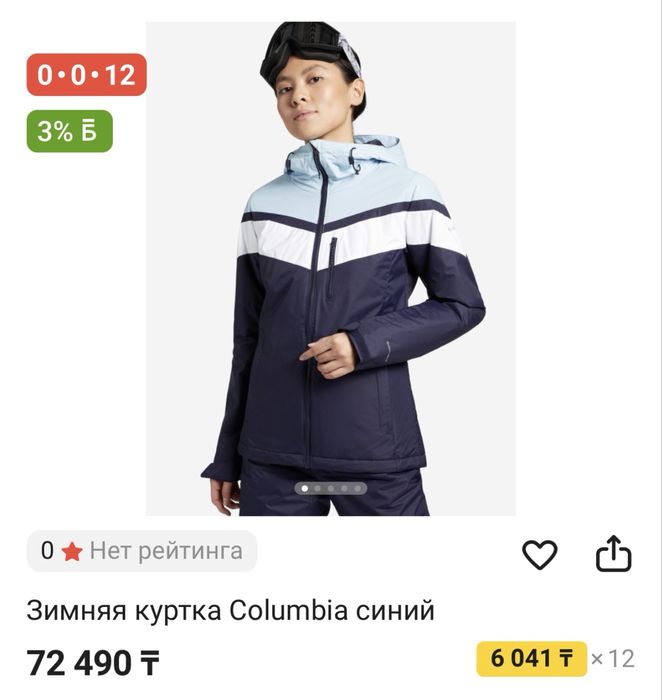This screenshot has width=662, height=700.
Task: Open the rating chip "Нет рейтинга"
Action: [x=142, y=551]
